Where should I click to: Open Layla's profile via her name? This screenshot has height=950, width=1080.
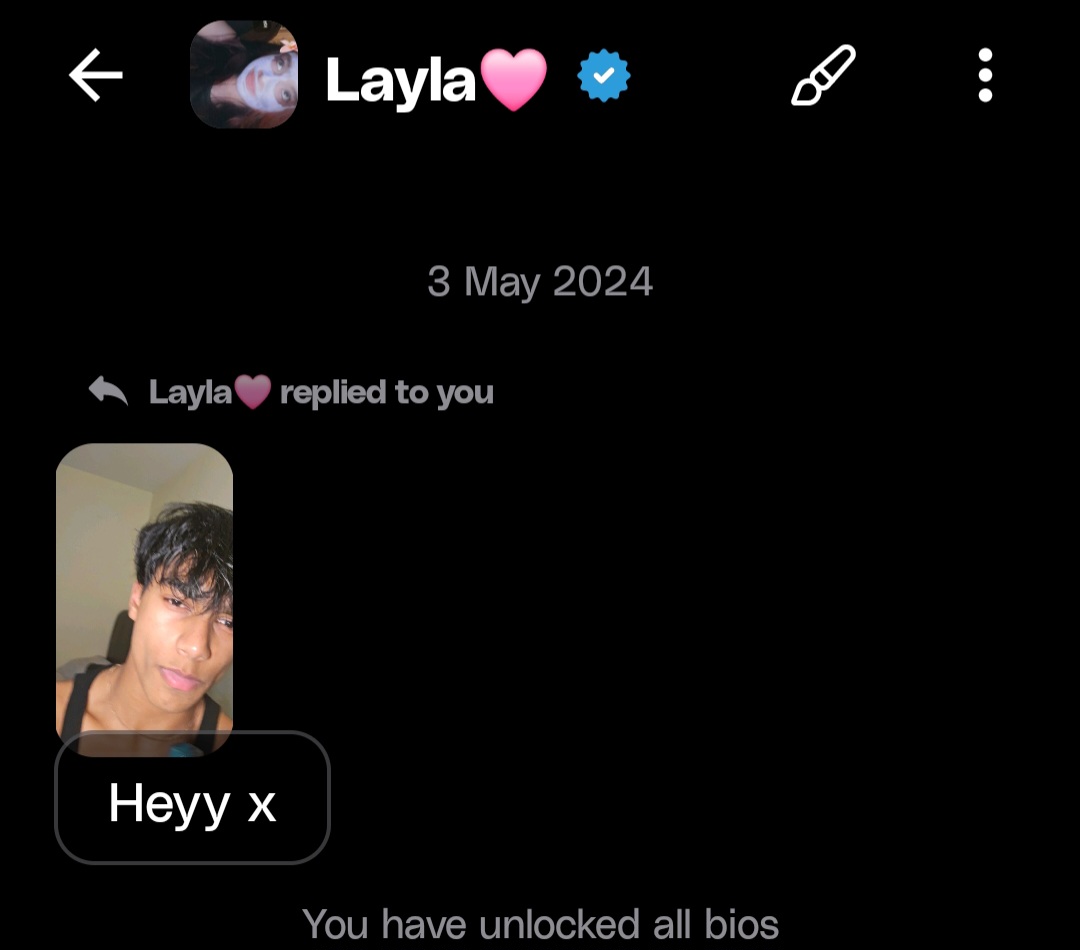click(x=400, y=80)
